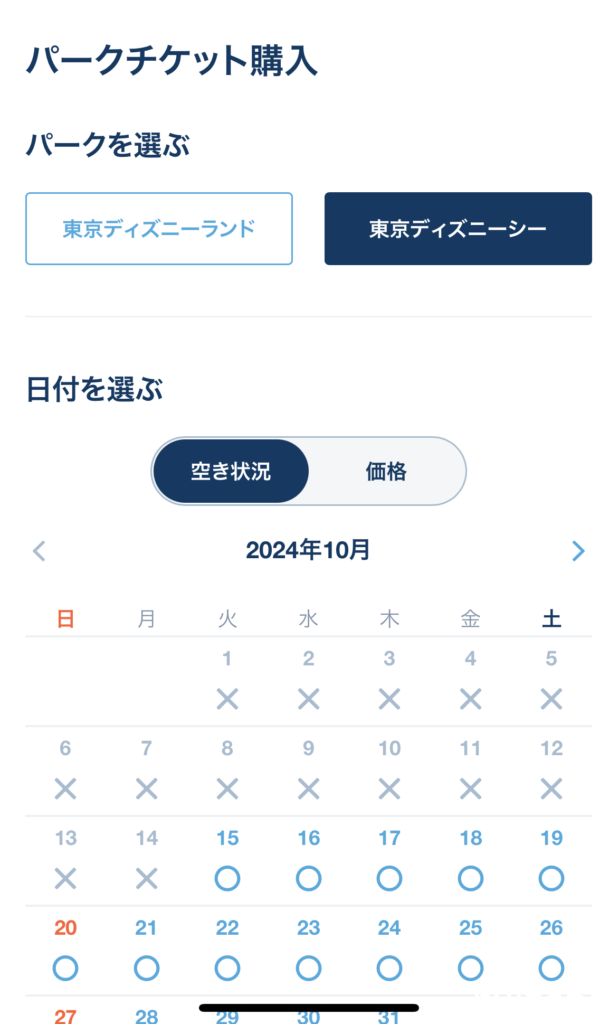Pick Saturday October 26
Viewport: 609px width, 1024px height.
[x=551, y=950]
